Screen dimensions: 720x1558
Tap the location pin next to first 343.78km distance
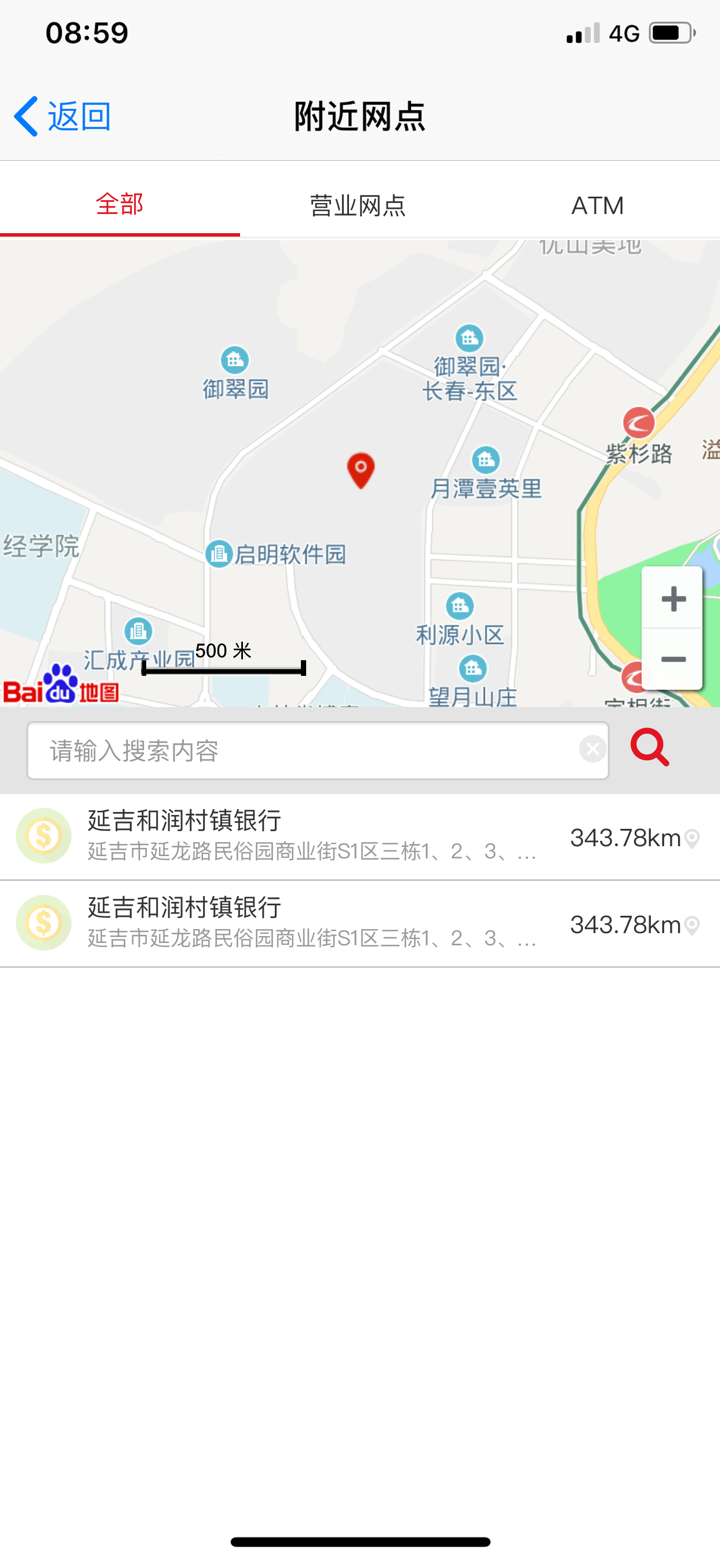[x=692, y=838]
